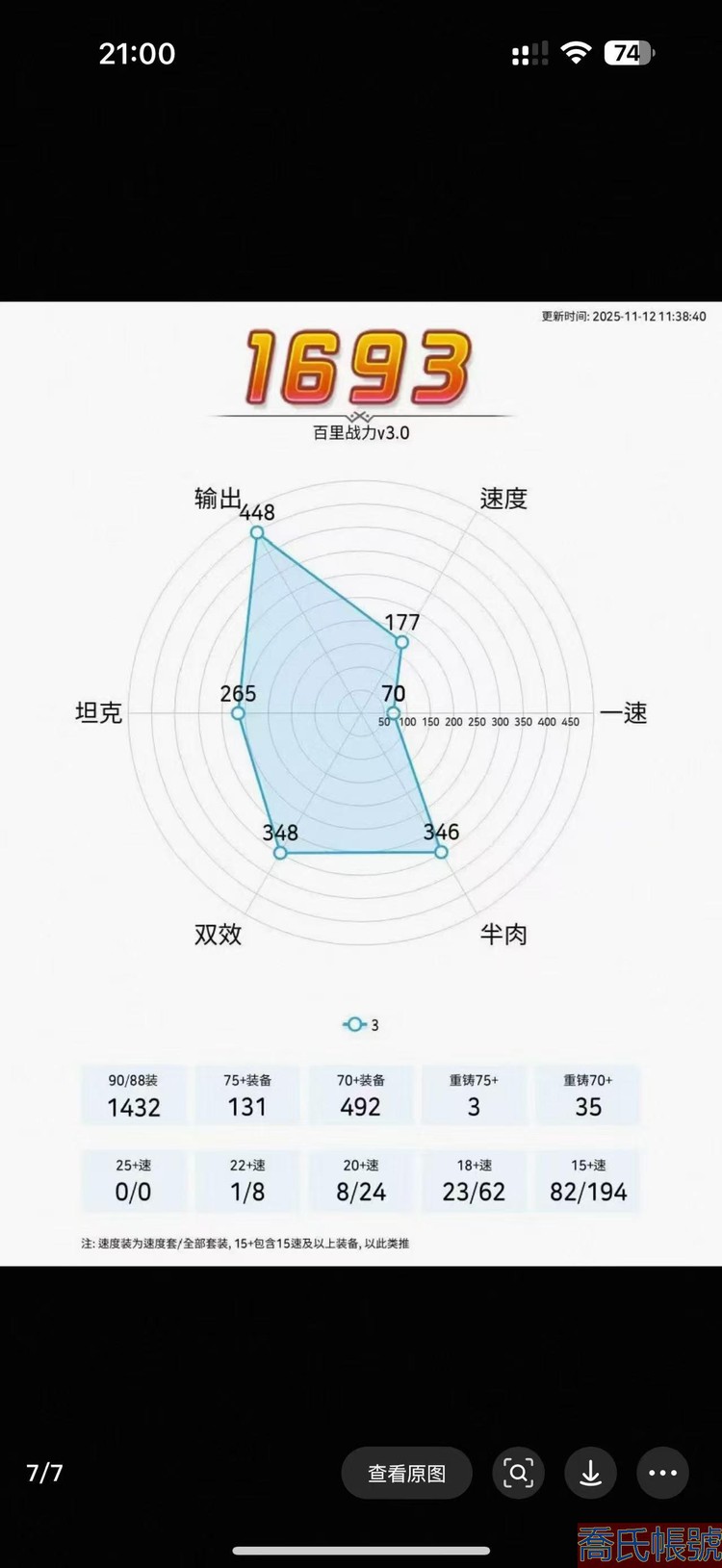The height and width of the screenshot is (1568, 722).
Task: Select the 90/88装 stat cell showing 1432
Action: pos(134,1094)
